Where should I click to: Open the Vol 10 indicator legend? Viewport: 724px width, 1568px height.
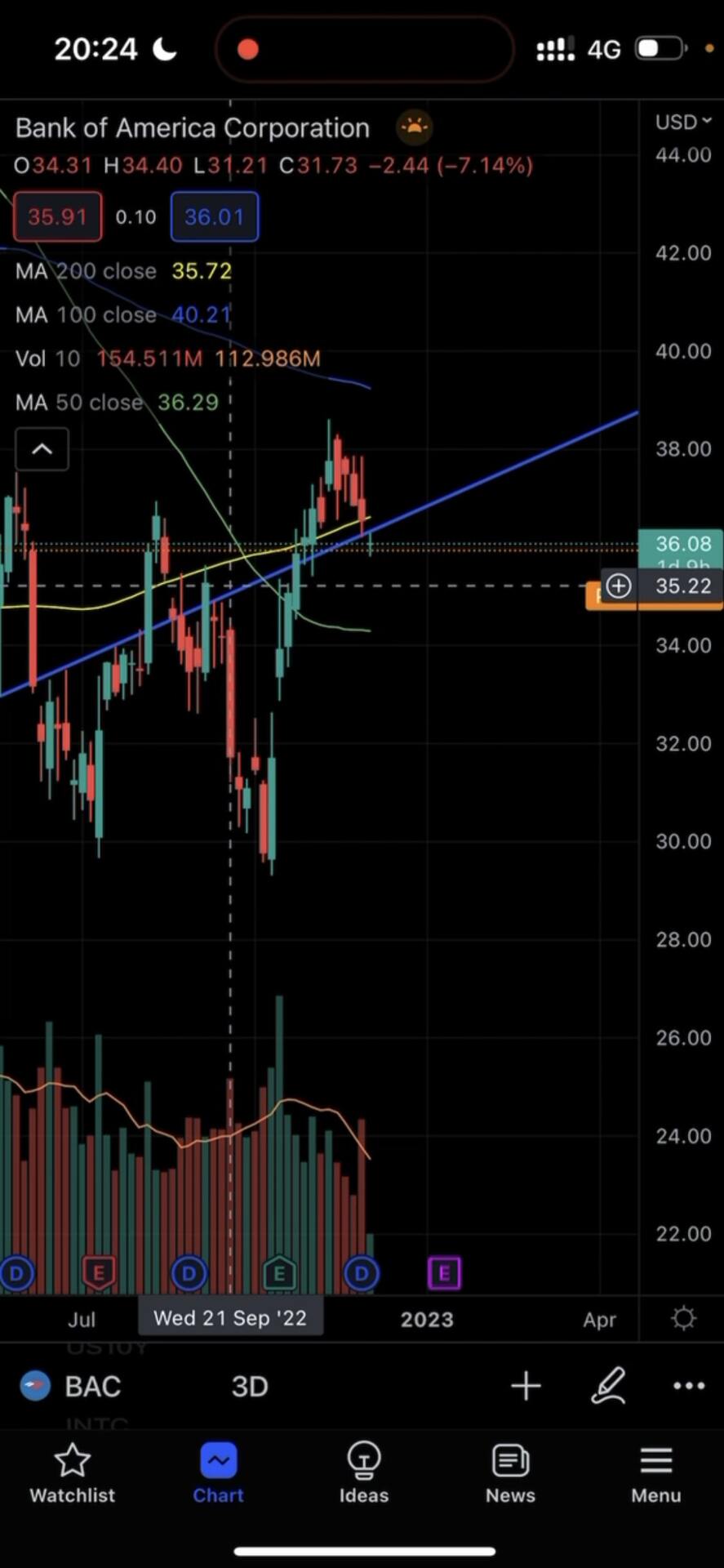pos(167,359)
